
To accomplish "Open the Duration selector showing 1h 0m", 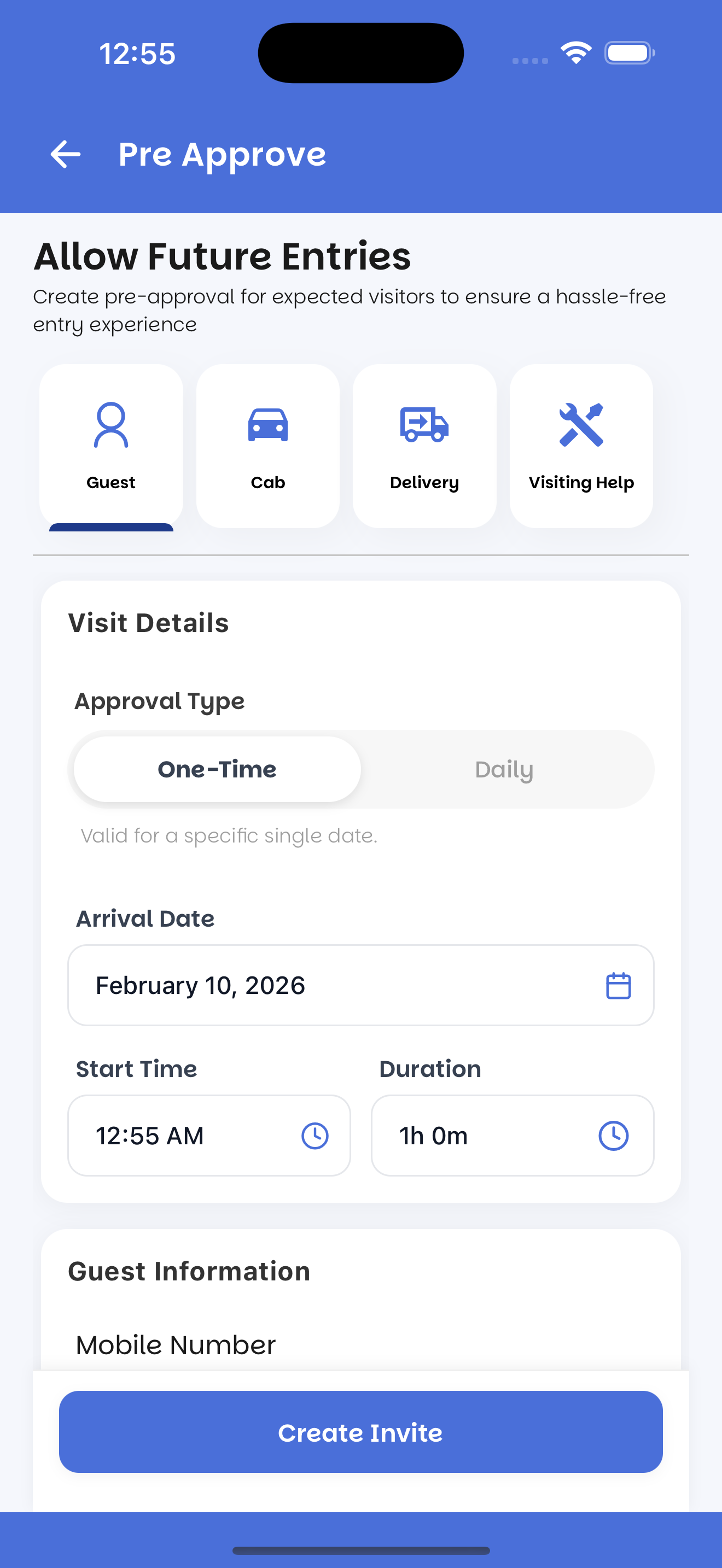I will pyautogui.click(x=512, y=1134).
